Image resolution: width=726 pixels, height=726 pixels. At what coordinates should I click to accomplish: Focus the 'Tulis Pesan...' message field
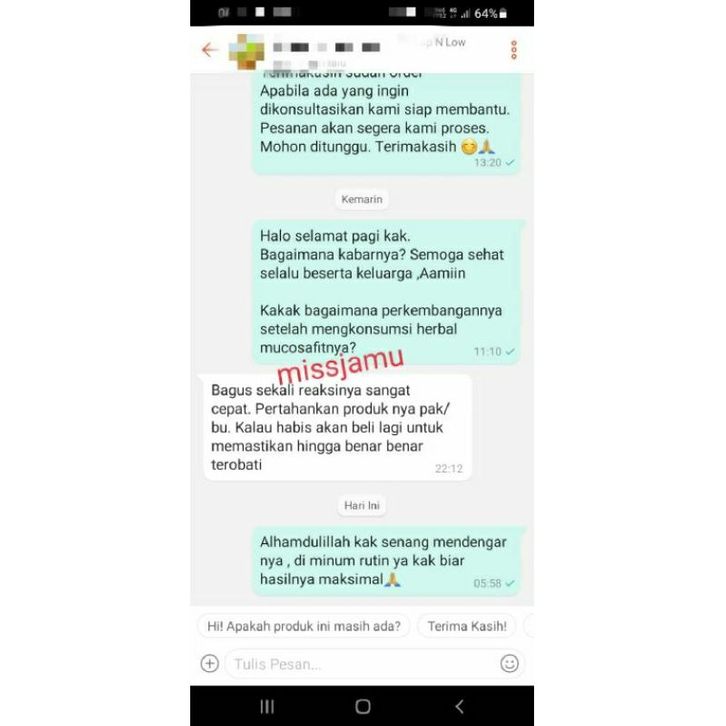pyautogui.click(x=355, y=663)
